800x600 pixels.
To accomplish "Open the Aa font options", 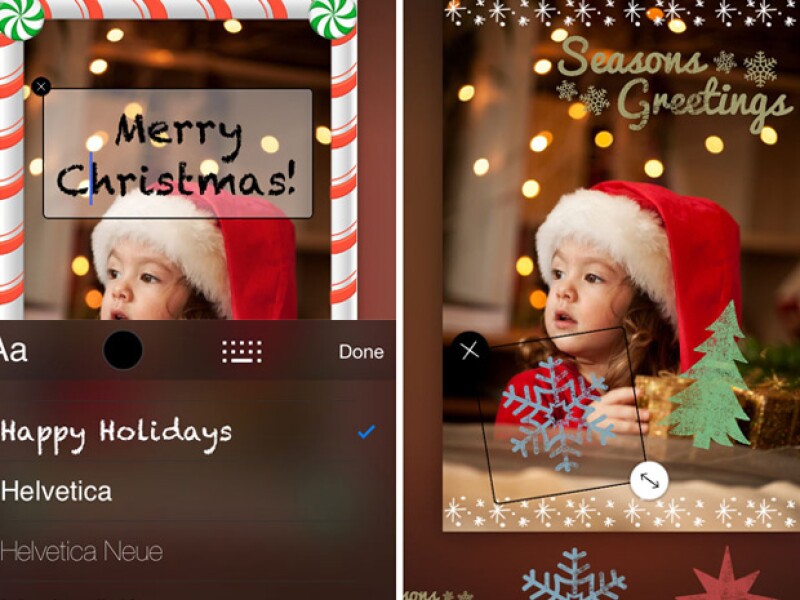I will coord(13,351).
